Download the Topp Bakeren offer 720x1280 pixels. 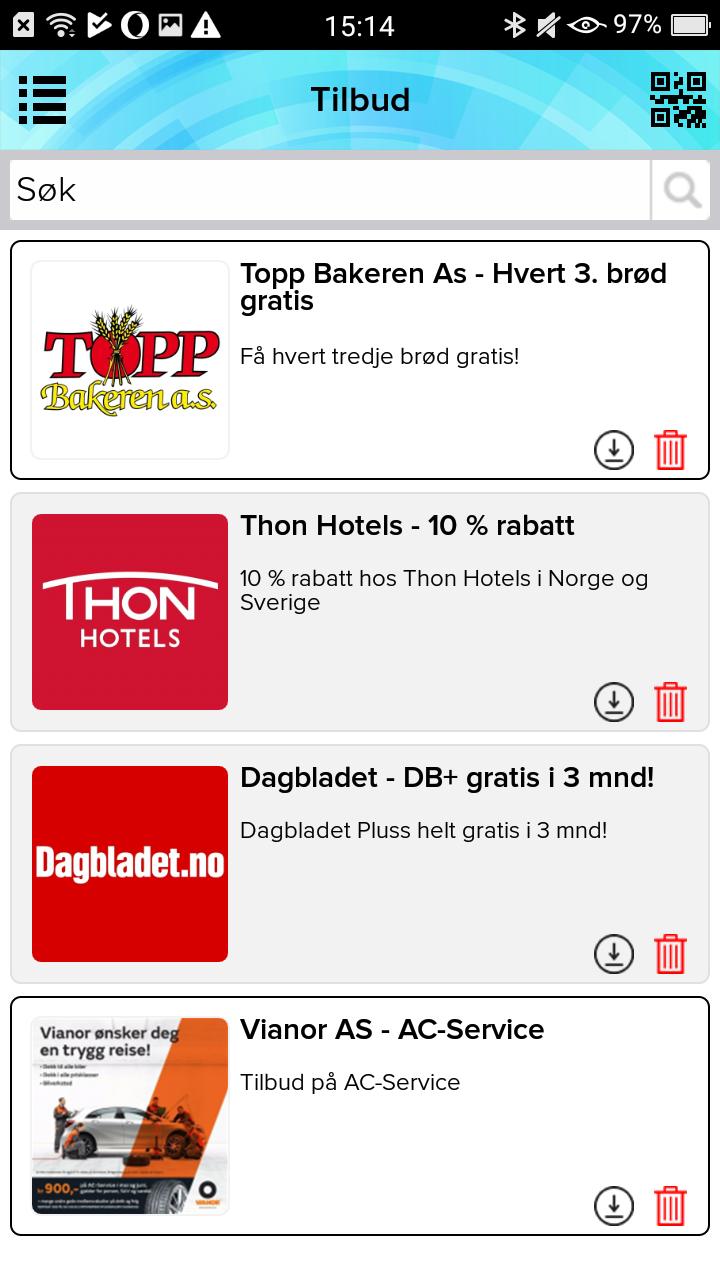(614, 451)
